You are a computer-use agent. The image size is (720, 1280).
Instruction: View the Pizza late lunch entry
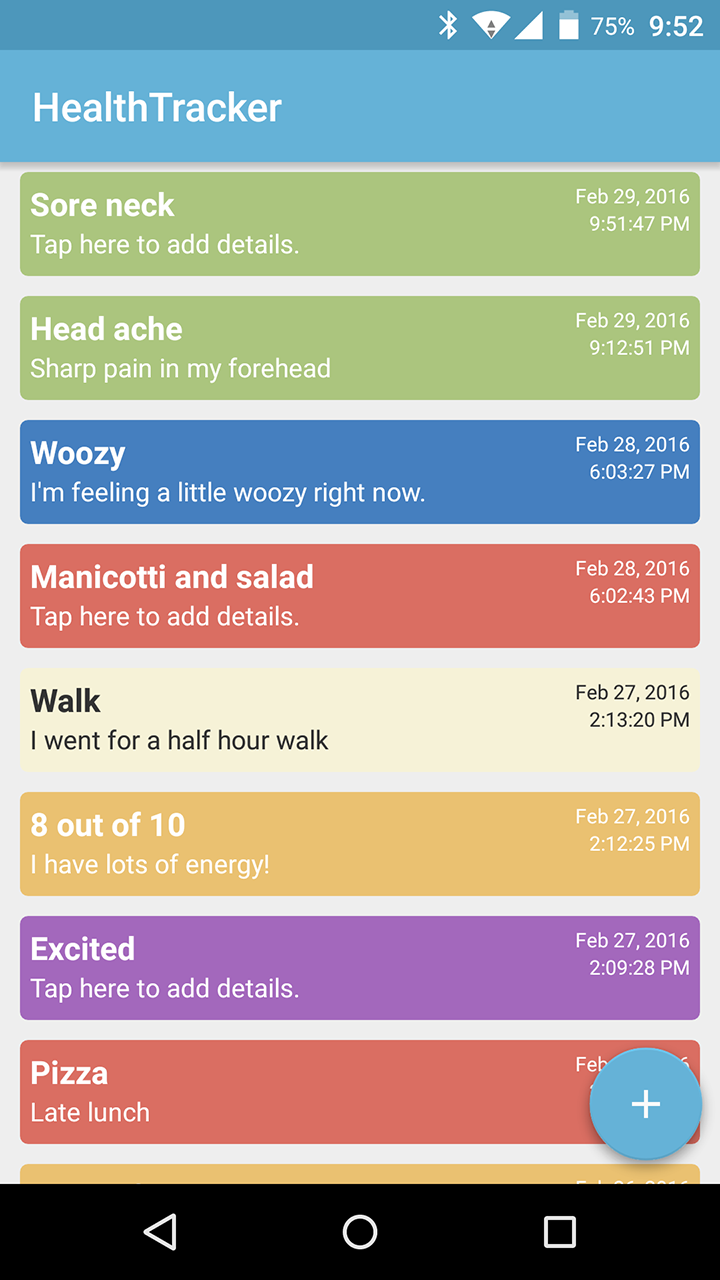(x=300, y=1092)
